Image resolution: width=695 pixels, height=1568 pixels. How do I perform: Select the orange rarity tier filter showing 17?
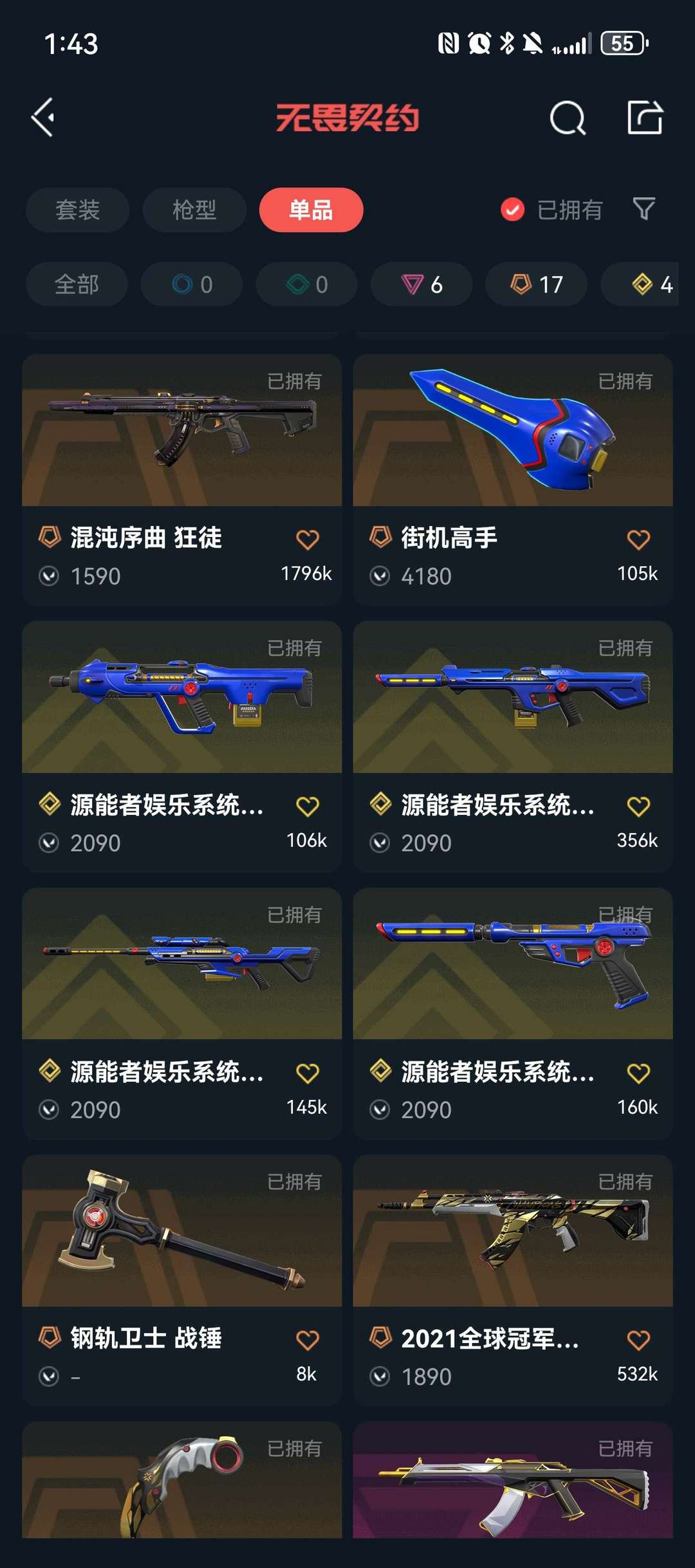pos(535,284)
